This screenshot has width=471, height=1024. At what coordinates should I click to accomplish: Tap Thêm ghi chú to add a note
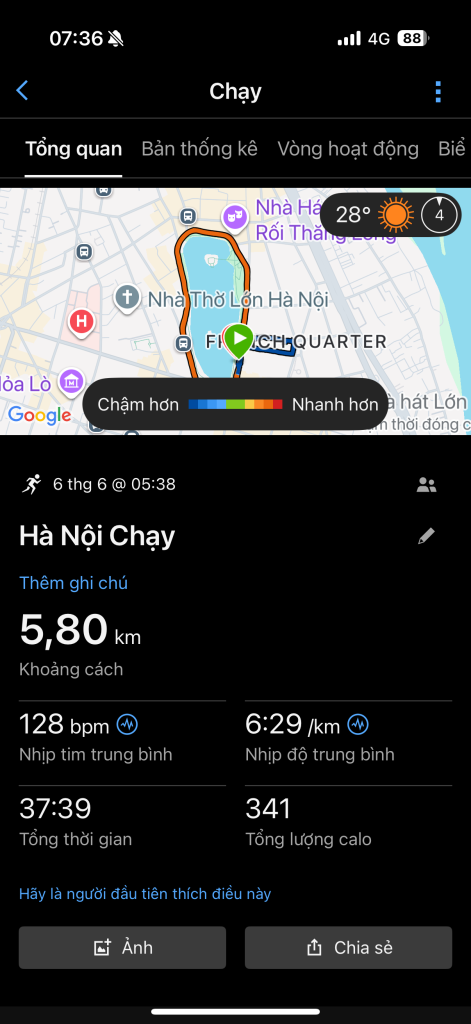(73, 583)
